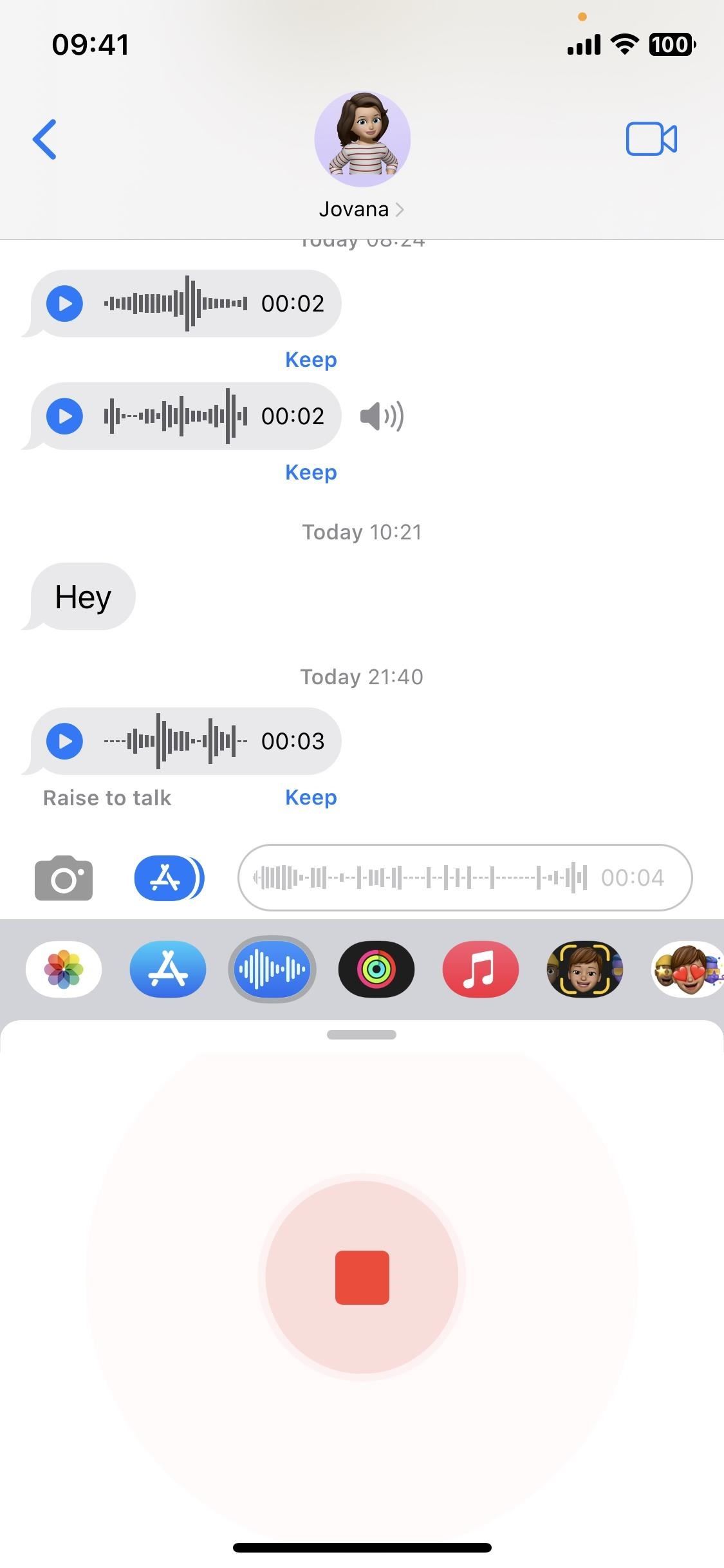Keep the 00:03 audio message
The height and width of the screenshot is (1568, 724).
click(311, 797)
